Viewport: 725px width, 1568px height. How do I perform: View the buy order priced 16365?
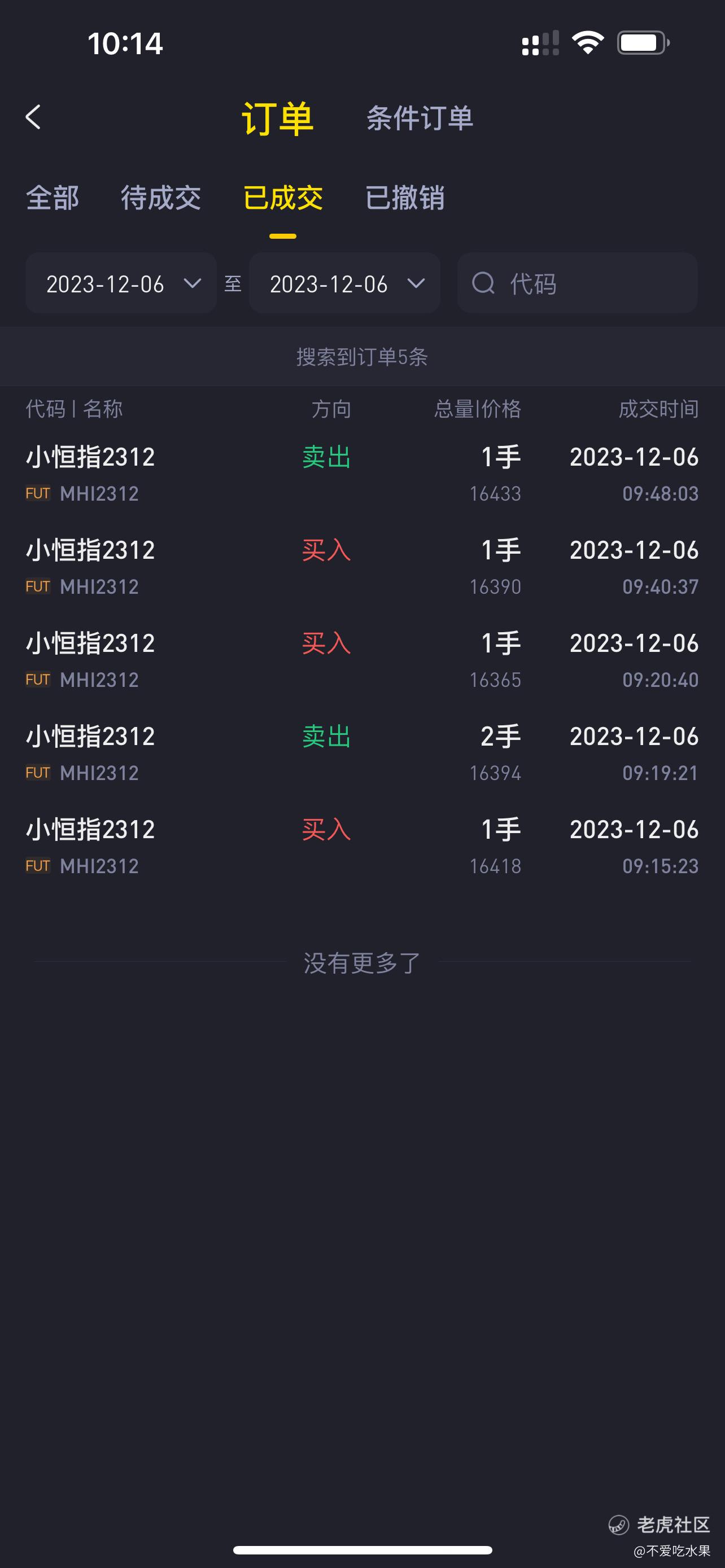(x=362, y=660)
